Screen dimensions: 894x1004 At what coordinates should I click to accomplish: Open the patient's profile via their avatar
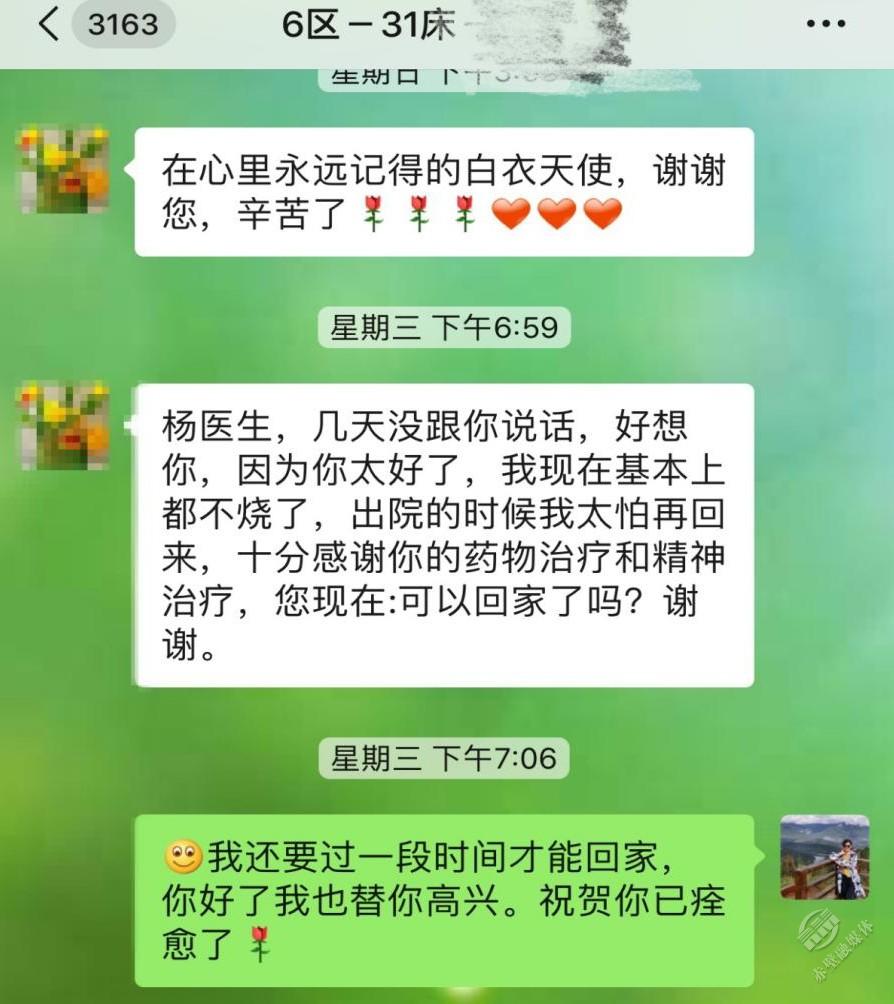click(x=64, y=424)
